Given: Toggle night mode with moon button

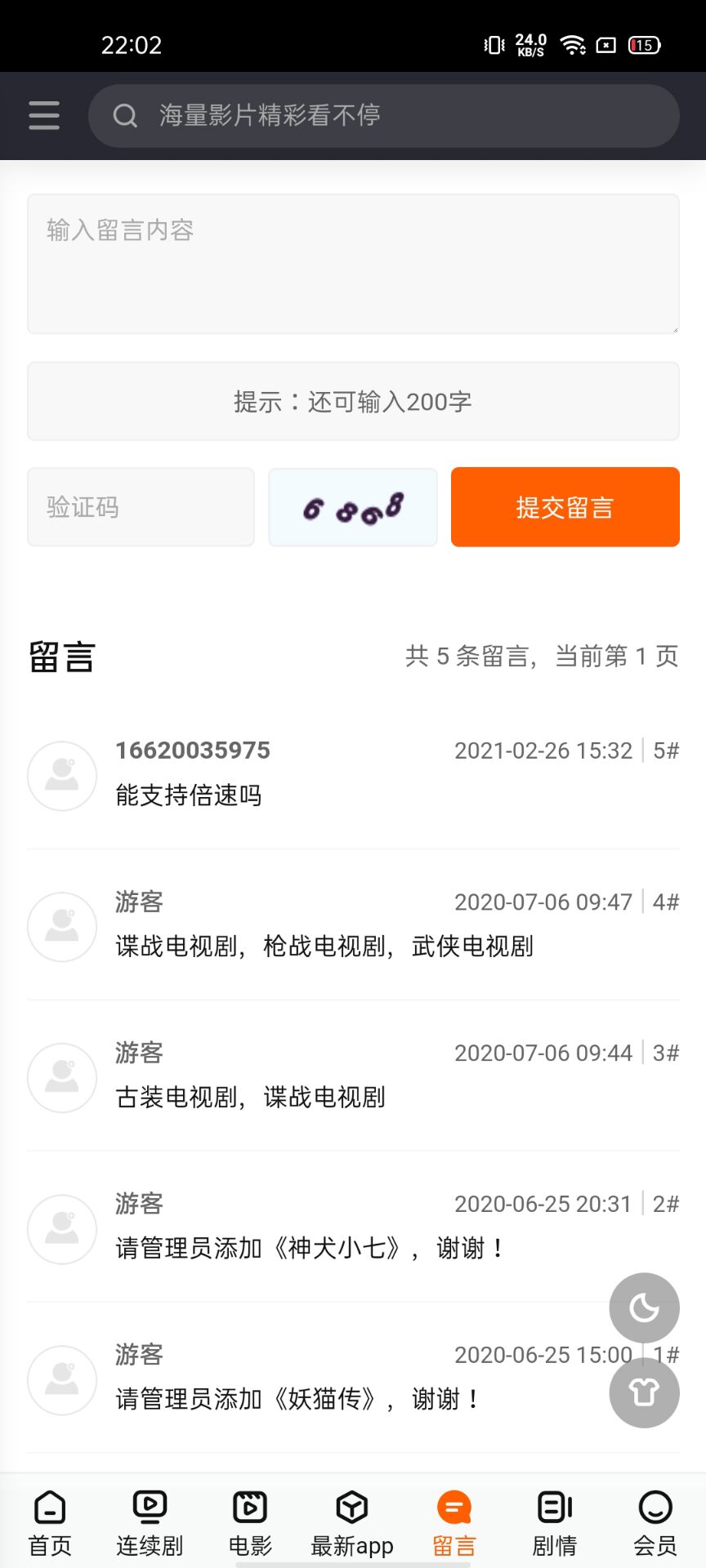Looking at the screenshot, I should (x=645, y=1307).
